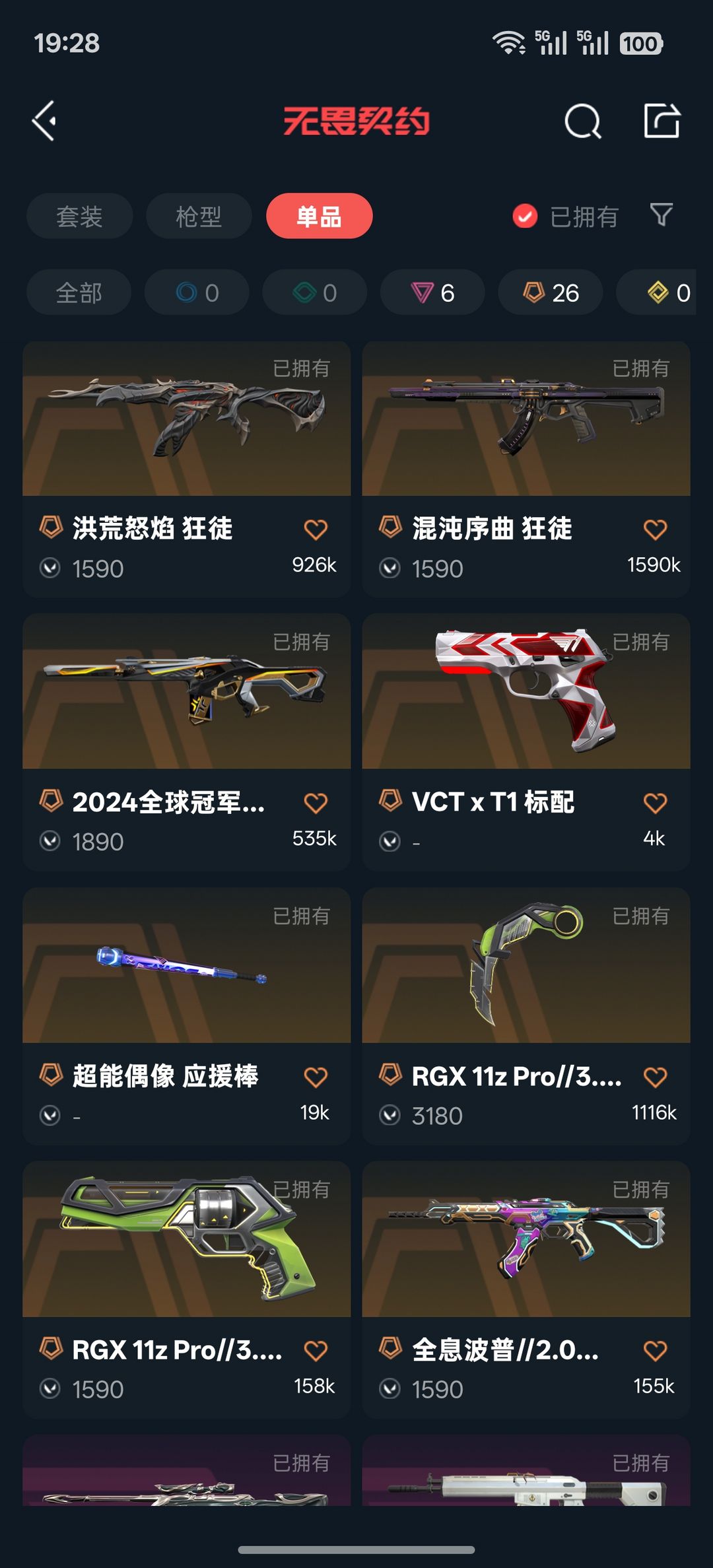
Task: Filter by the purple tier chip showing 6
Action: (x=432, y=292)
